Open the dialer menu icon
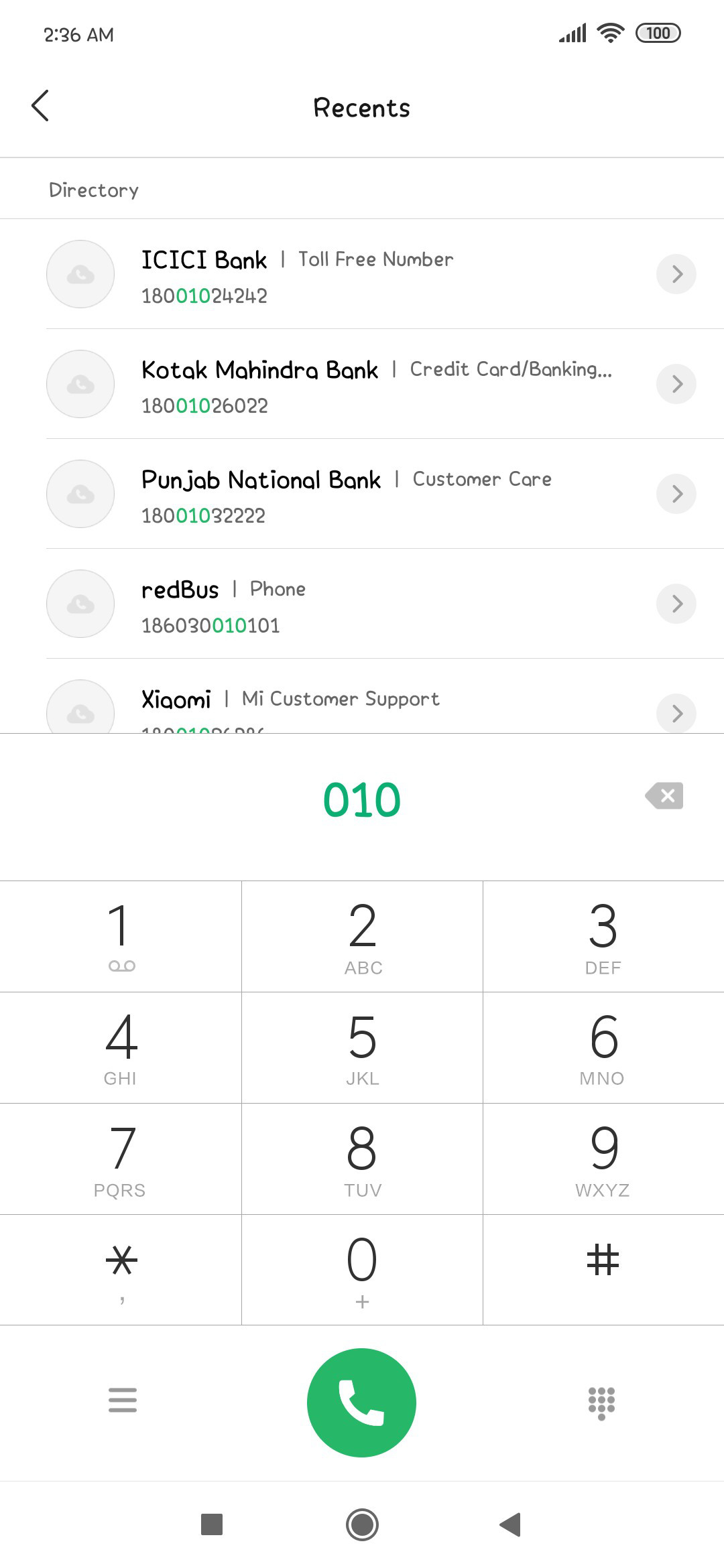 tap(123, 1400)
